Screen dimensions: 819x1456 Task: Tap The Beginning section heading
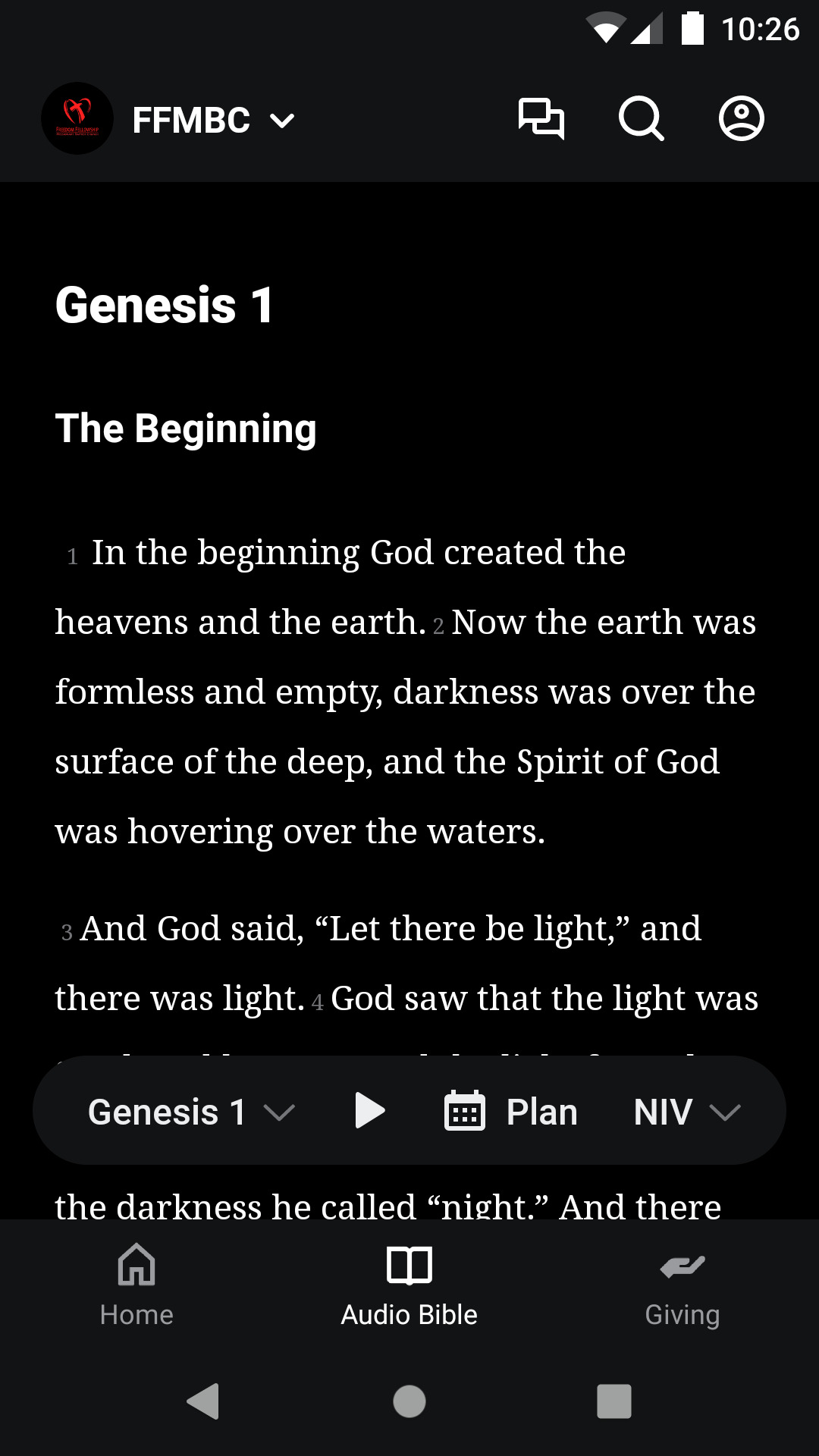point(186,428)
